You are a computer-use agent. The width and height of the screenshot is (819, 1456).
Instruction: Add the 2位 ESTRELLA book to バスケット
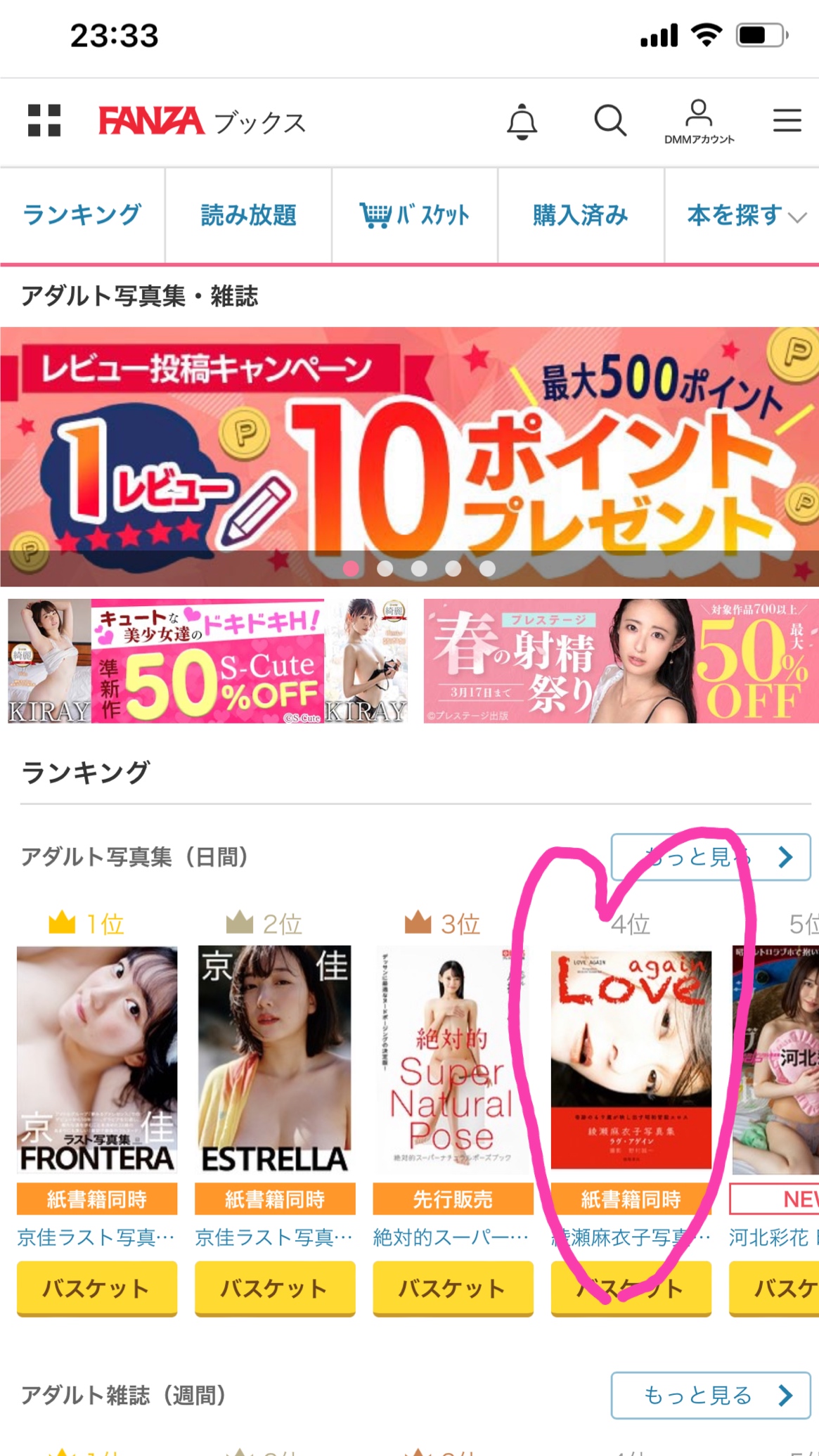(x=275, y=1288)
